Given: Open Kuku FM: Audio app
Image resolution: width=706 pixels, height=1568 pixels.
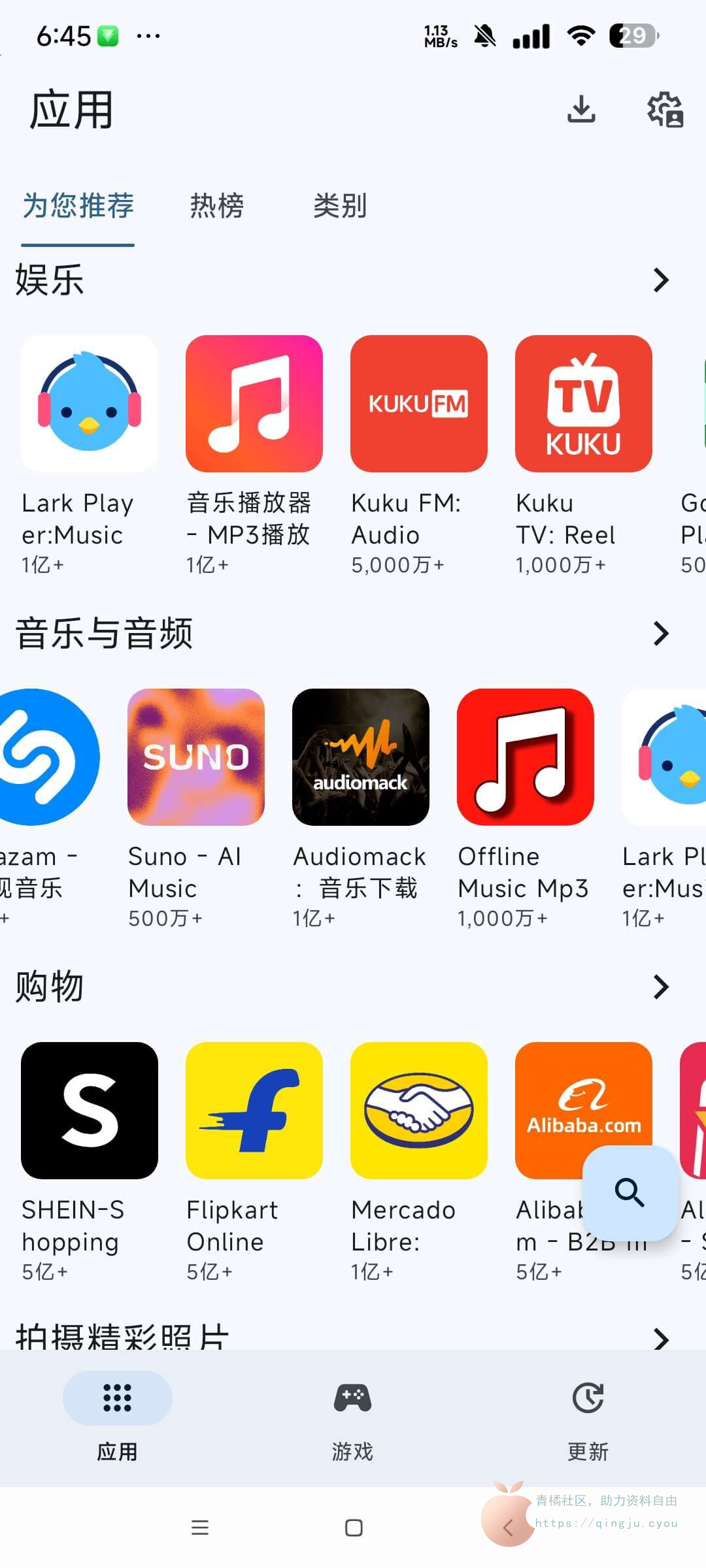Looking at the screenshot, I should coord(418,404).
